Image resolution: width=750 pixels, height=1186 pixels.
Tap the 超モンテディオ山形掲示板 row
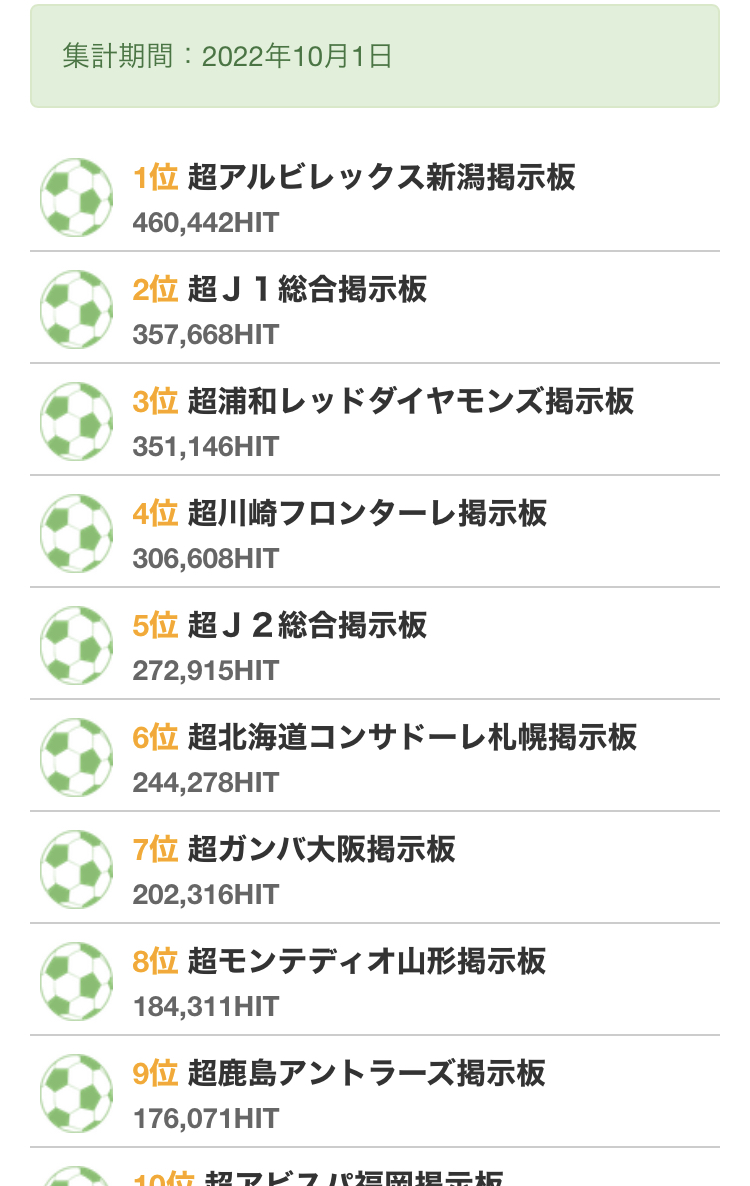(x=366, y=962)
